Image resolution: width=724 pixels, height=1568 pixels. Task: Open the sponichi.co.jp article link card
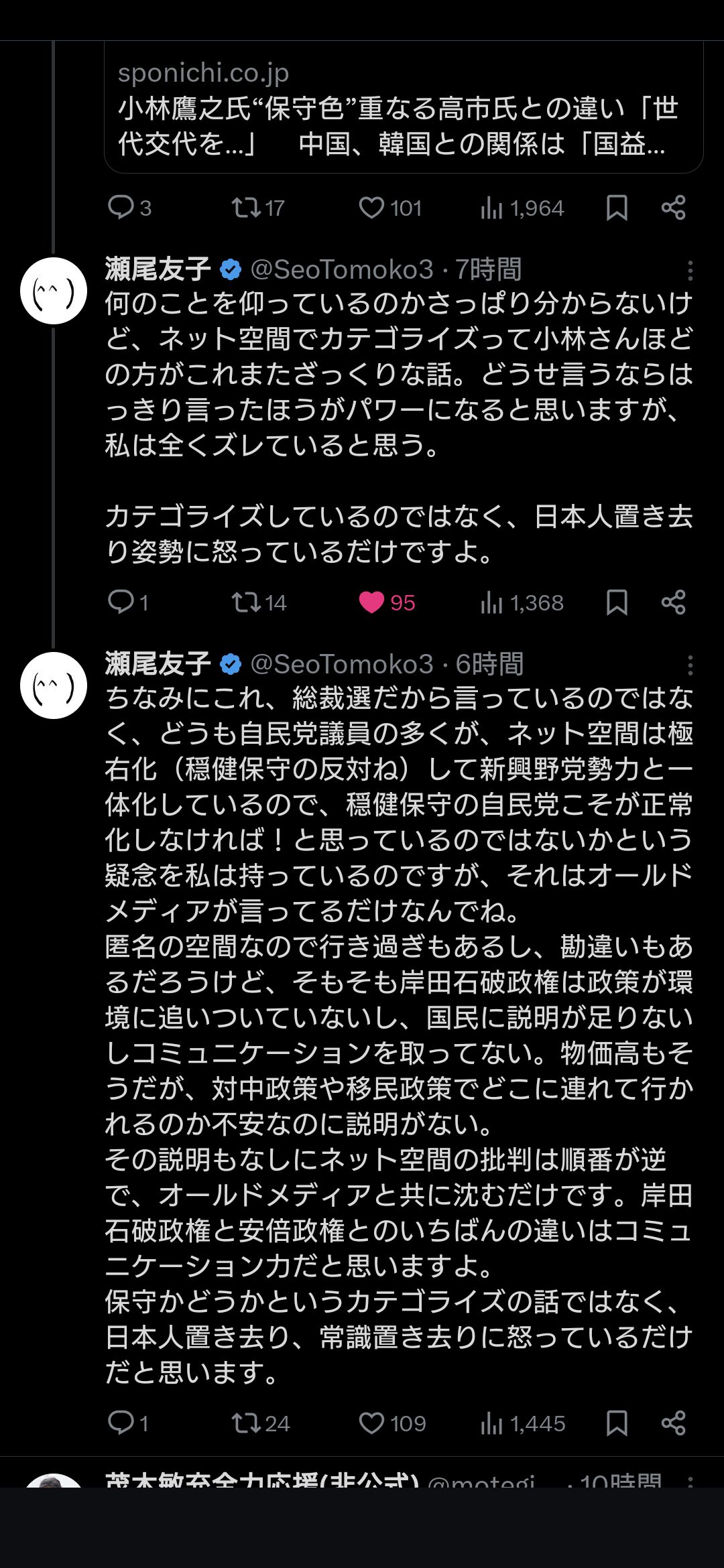coord(404,107)
